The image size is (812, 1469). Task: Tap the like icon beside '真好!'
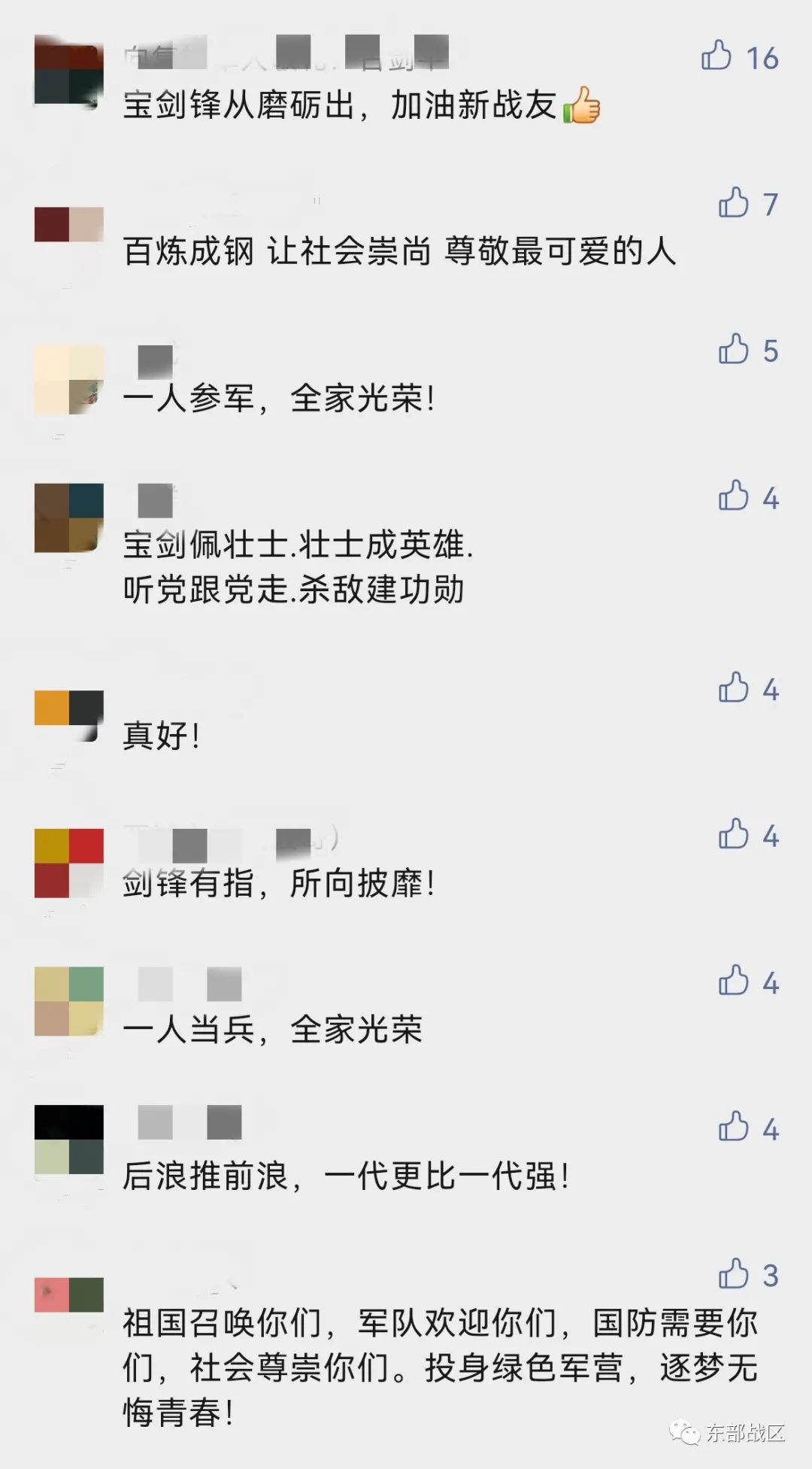pos(733,688)
